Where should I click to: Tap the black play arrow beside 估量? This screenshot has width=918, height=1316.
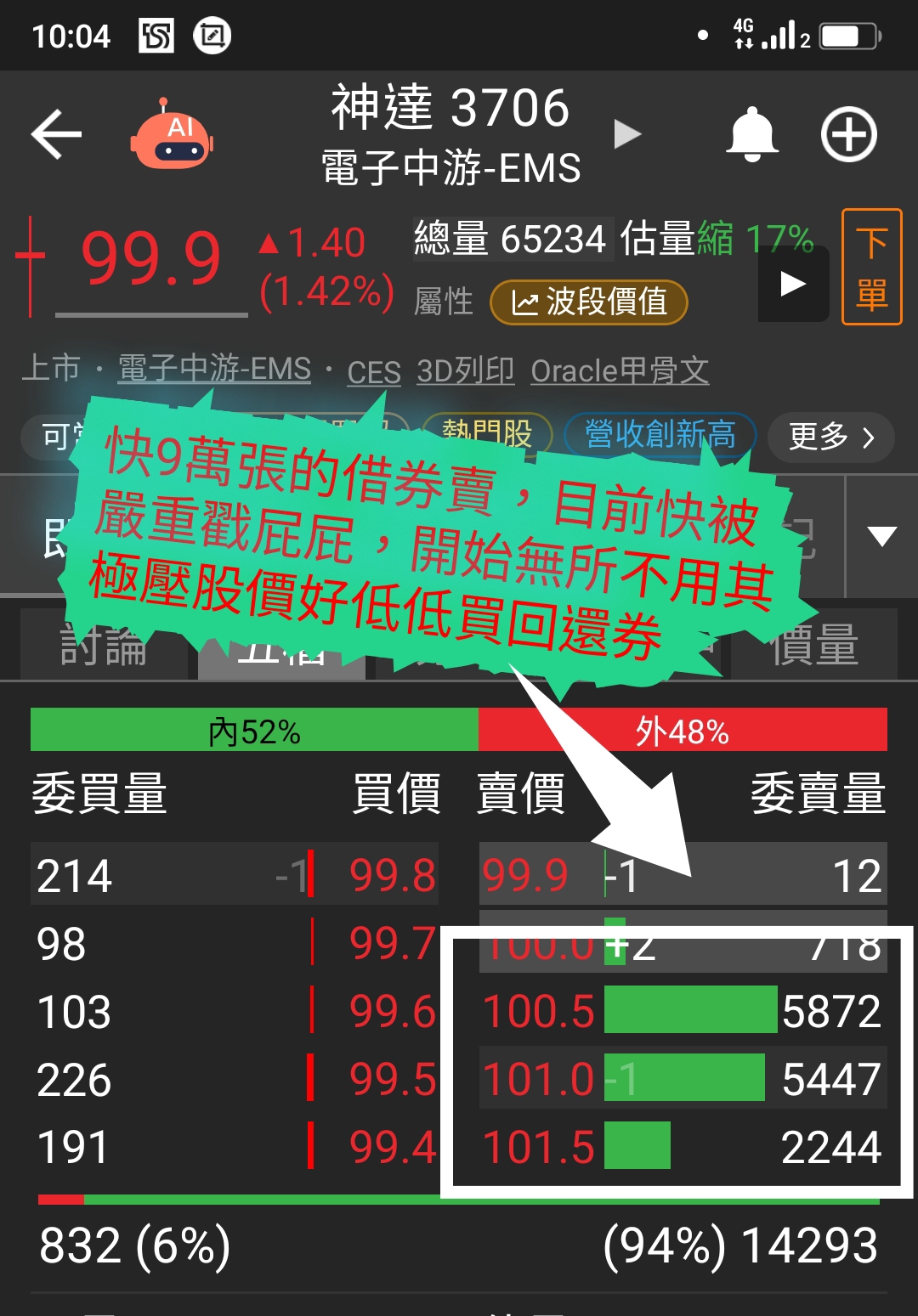[x=792, y=285]
